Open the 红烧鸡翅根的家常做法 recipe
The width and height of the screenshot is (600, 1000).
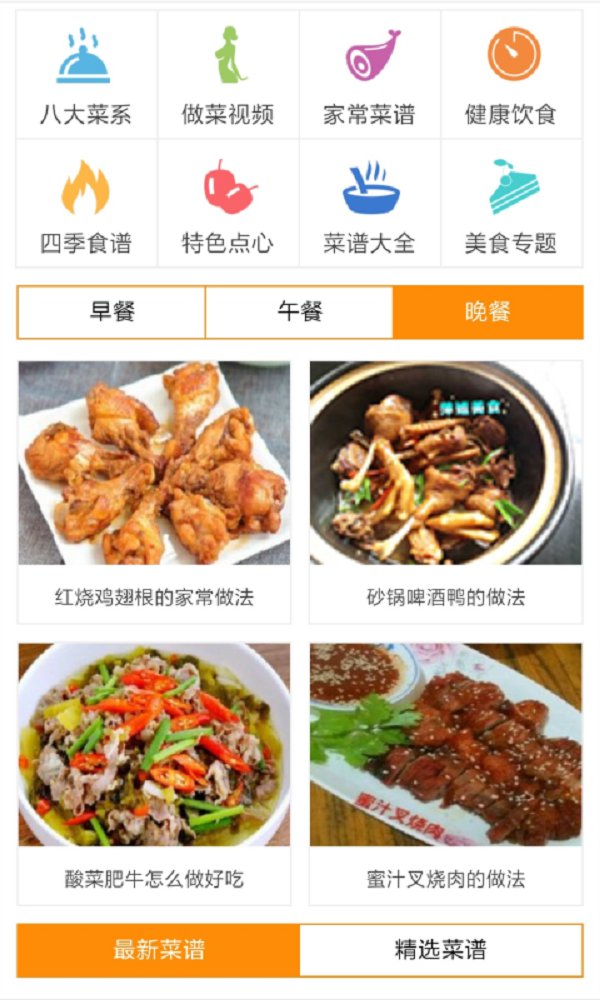click(154, 492)
